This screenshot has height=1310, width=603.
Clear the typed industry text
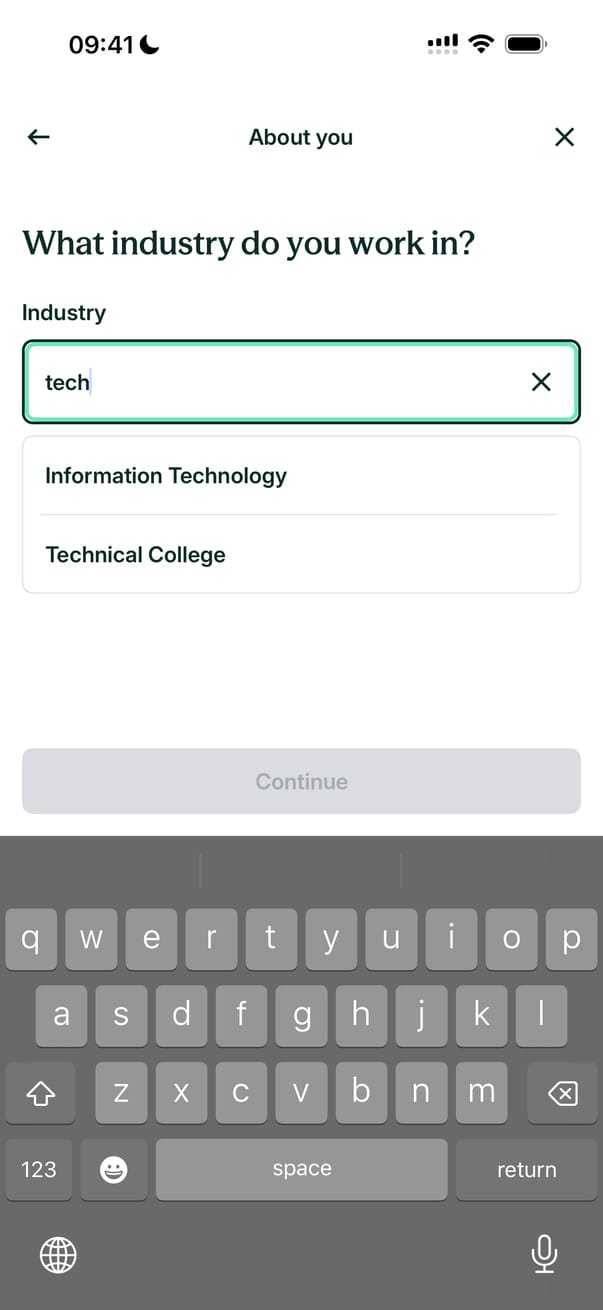click(x=541, y=381)
